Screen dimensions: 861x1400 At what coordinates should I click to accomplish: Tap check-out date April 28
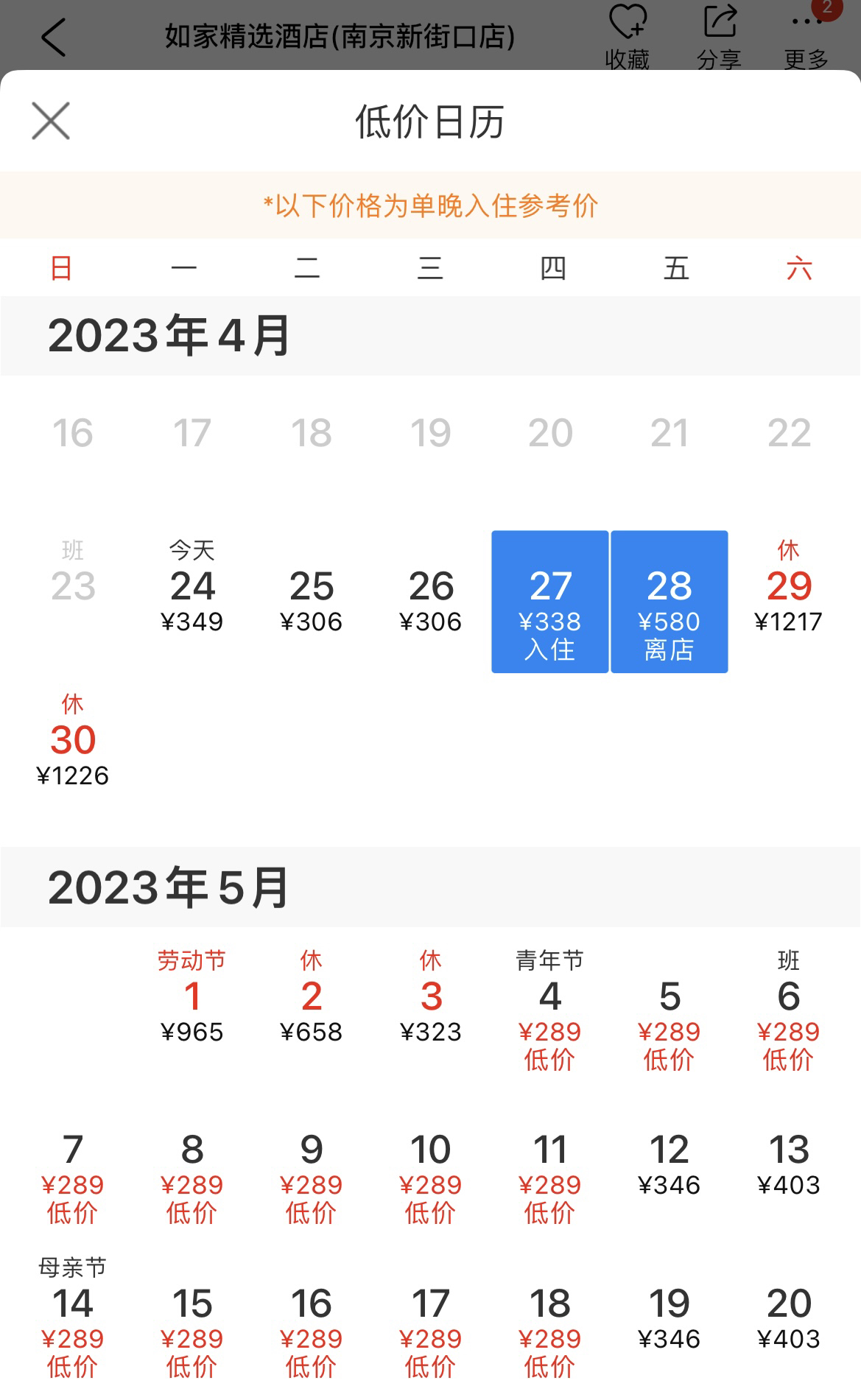click(x=670, y=602)
